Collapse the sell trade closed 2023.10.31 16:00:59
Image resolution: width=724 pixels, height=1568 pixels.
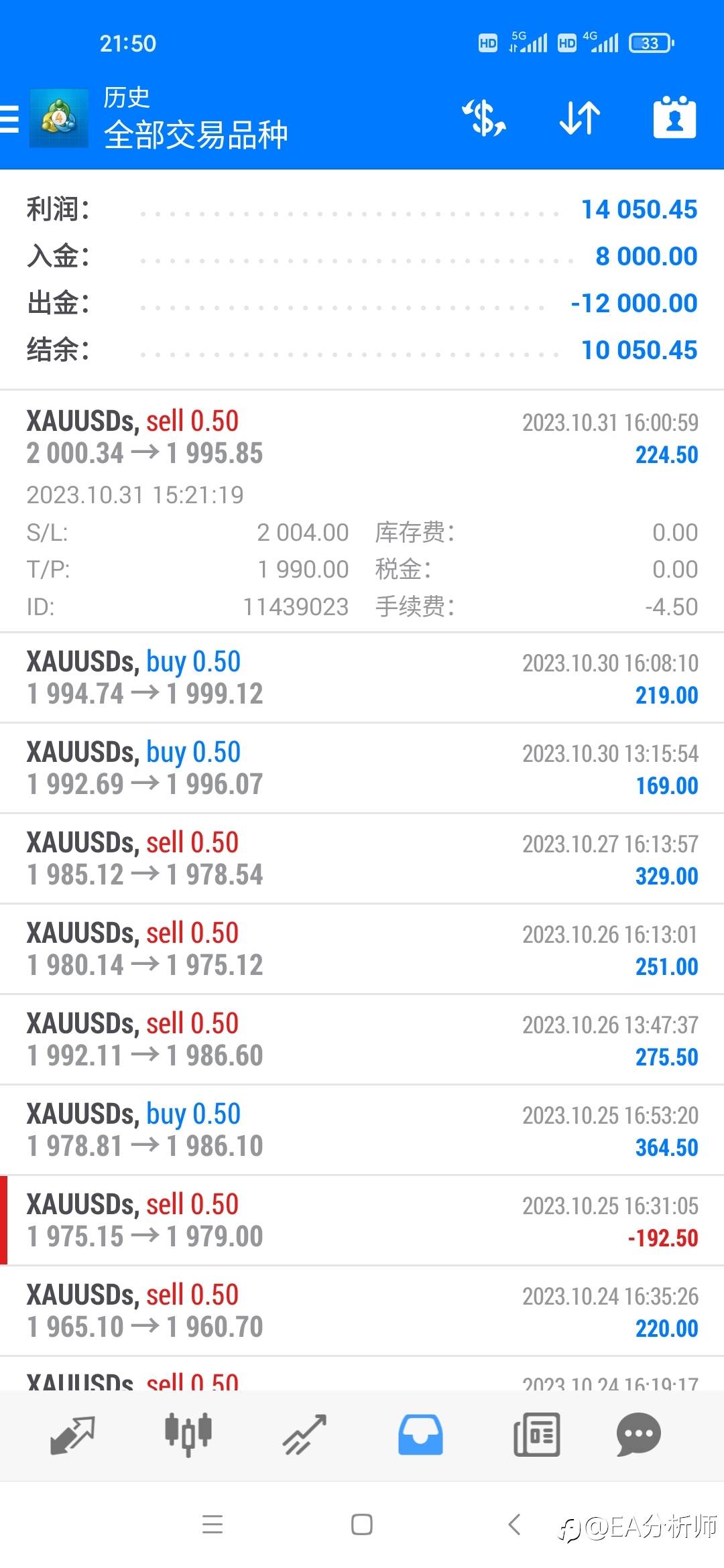(x=362, y=511)
